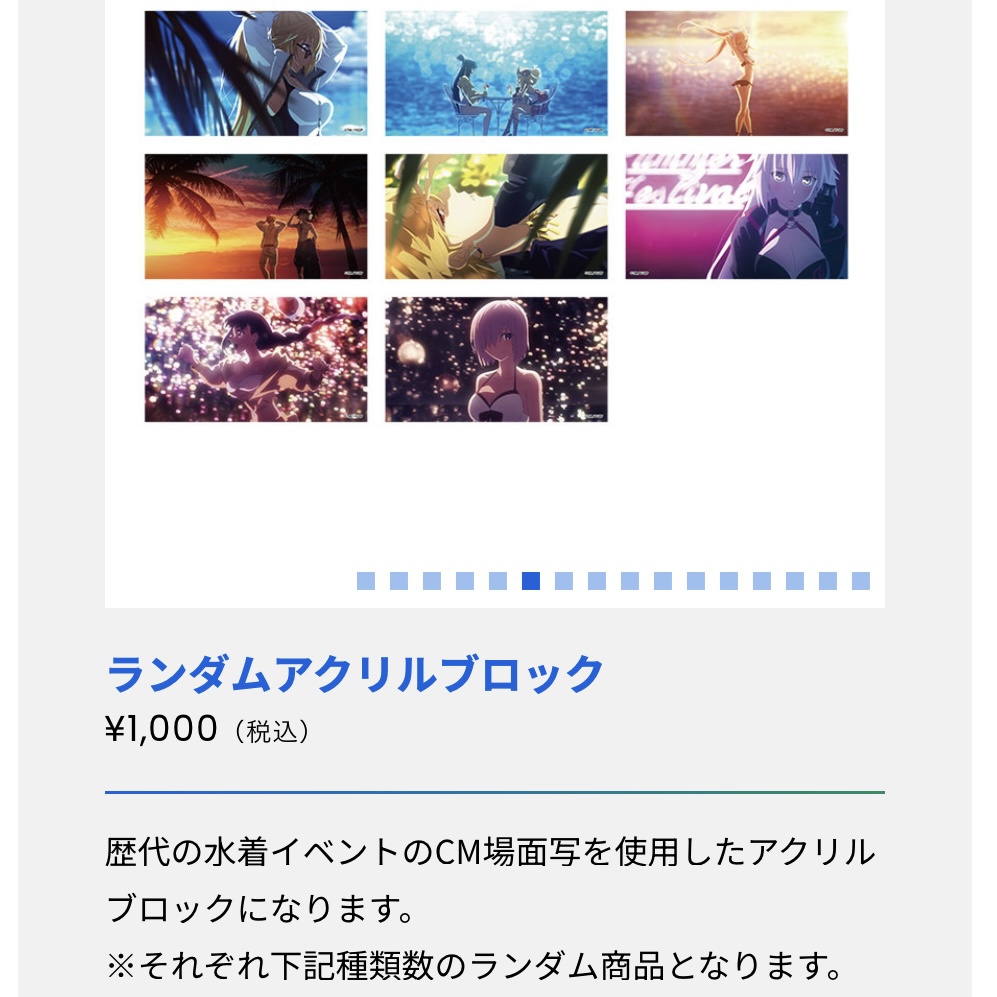Go to the seventh slide indicator dot
997x997 pixels.
click(x=564, y=581)
